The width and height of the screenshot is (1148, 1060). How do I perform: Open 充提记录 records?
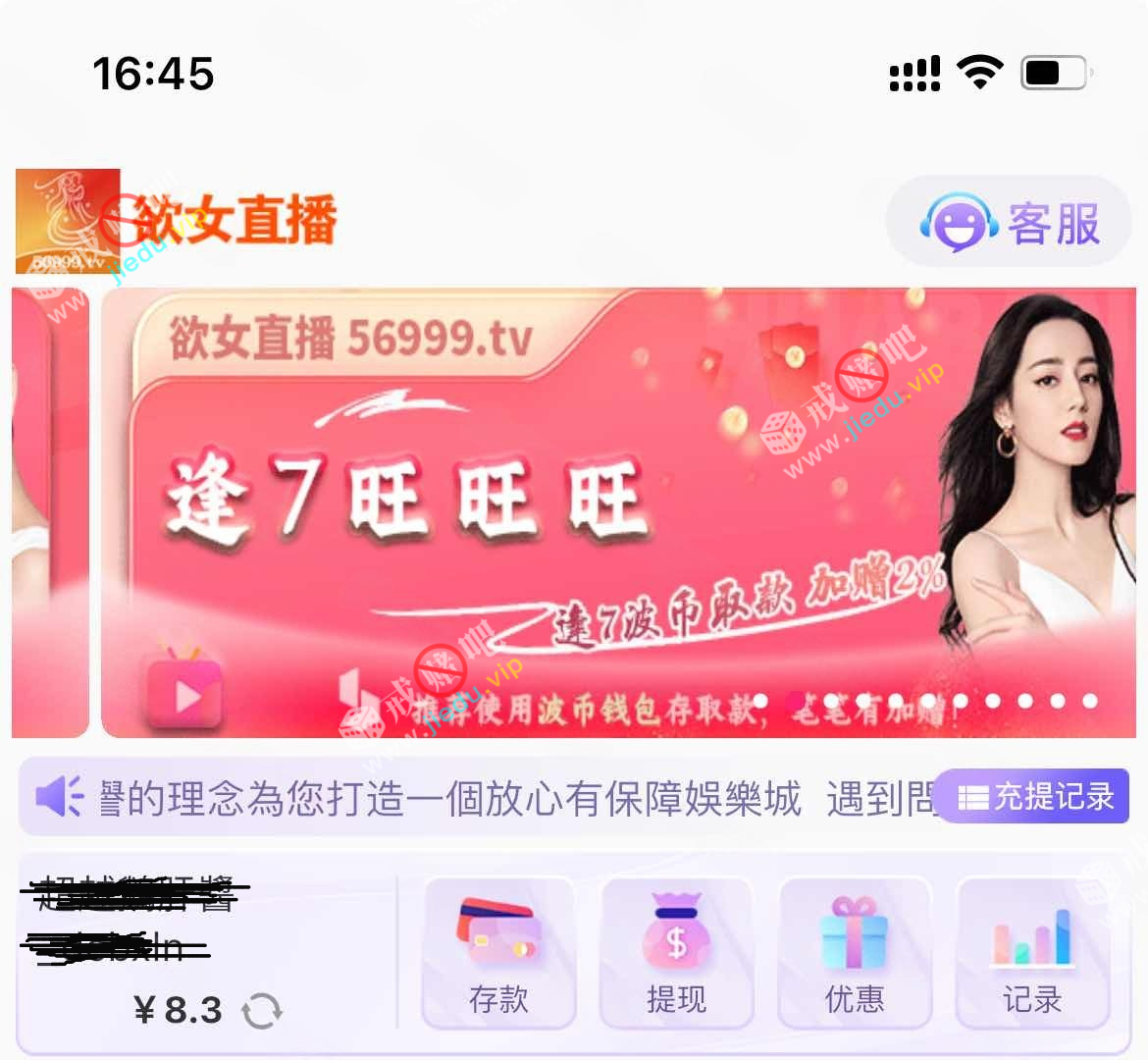point(1032,796)
